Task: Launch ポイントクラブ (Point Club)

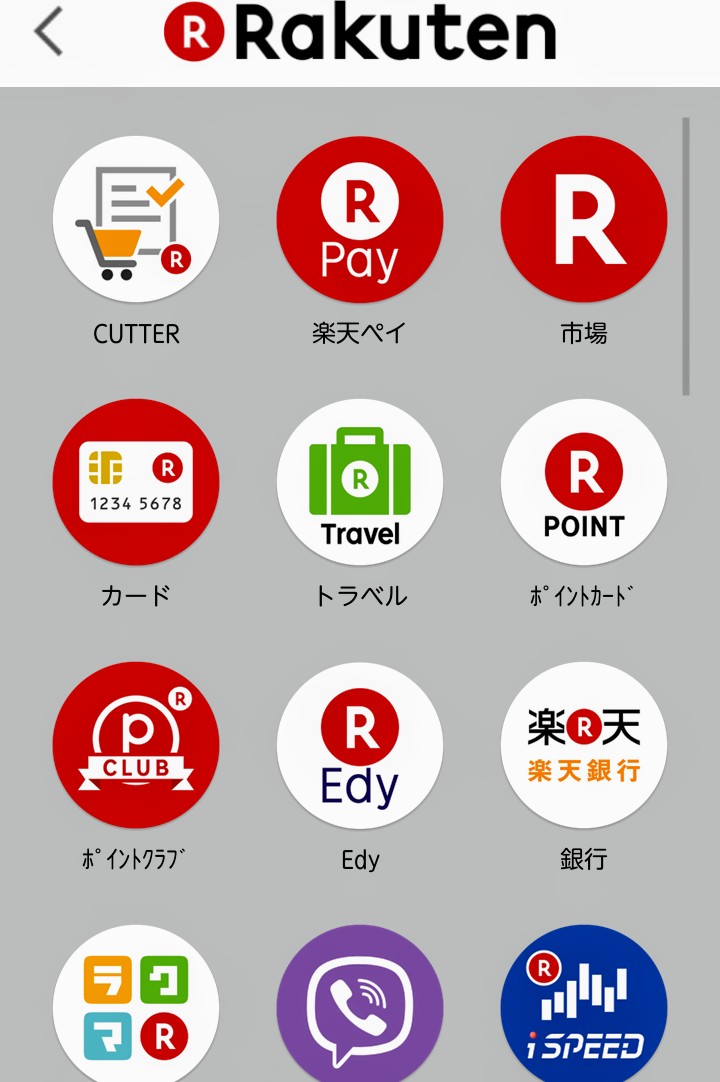Action: [136, 745]
